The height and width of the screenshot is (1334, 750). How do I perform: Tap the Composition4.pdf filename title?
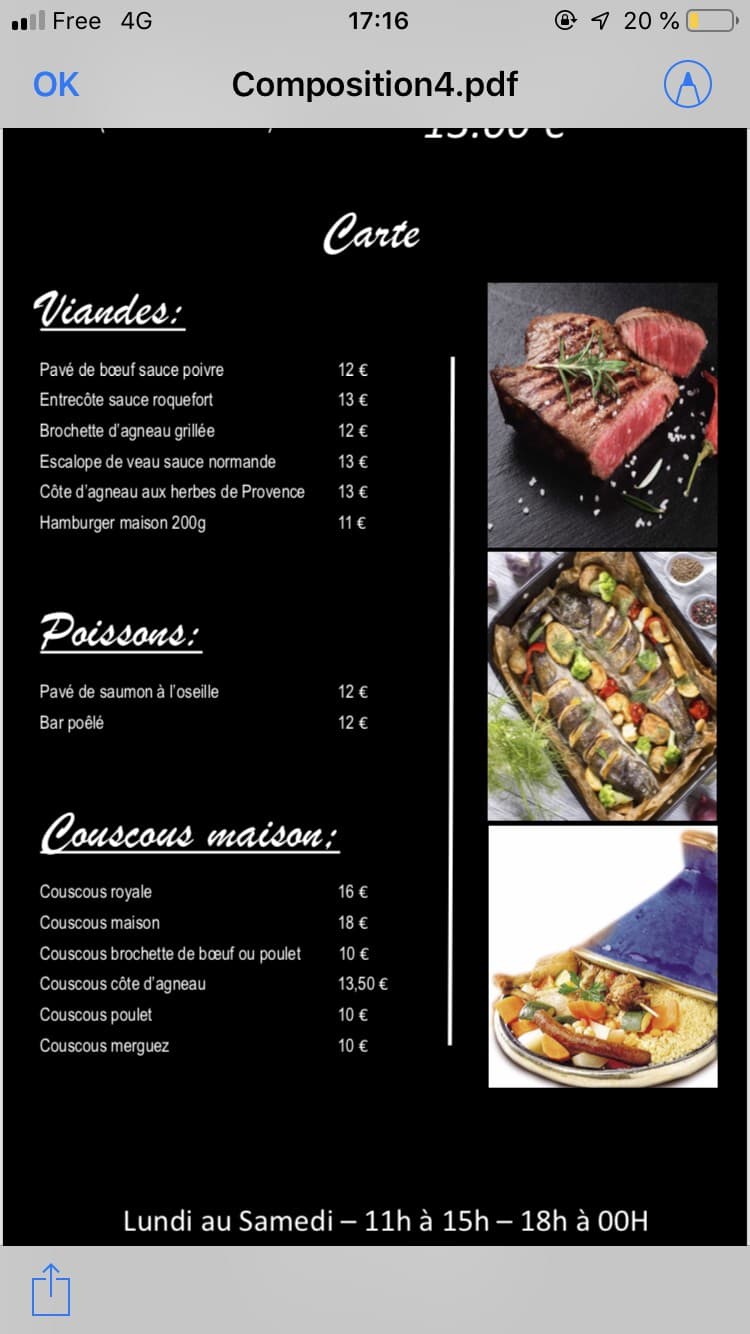(373, 84)
